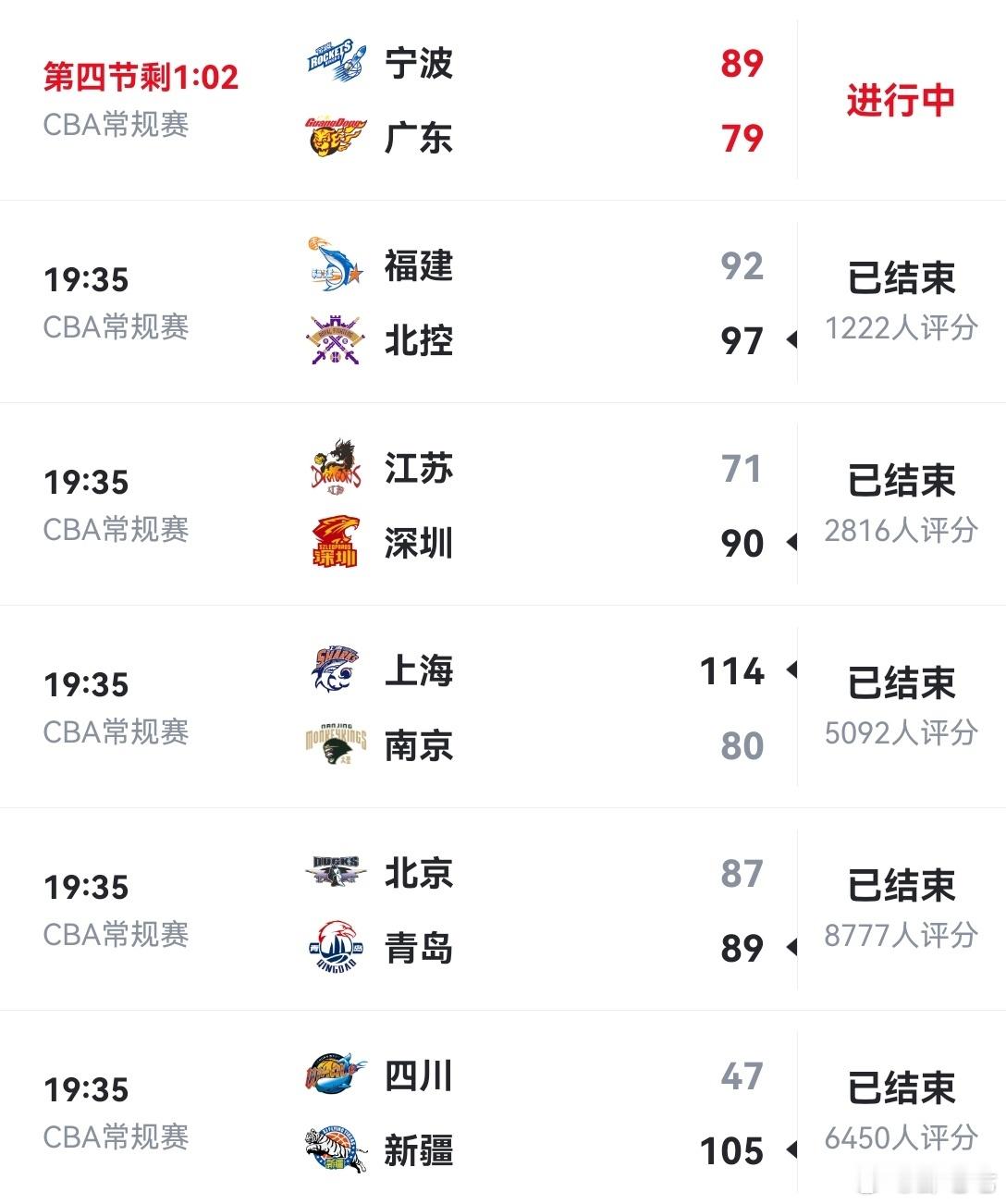Open the arrow beside Xinjiang's 105 score
This screenshot has width=1006, height=1204.
[793, 1150]
